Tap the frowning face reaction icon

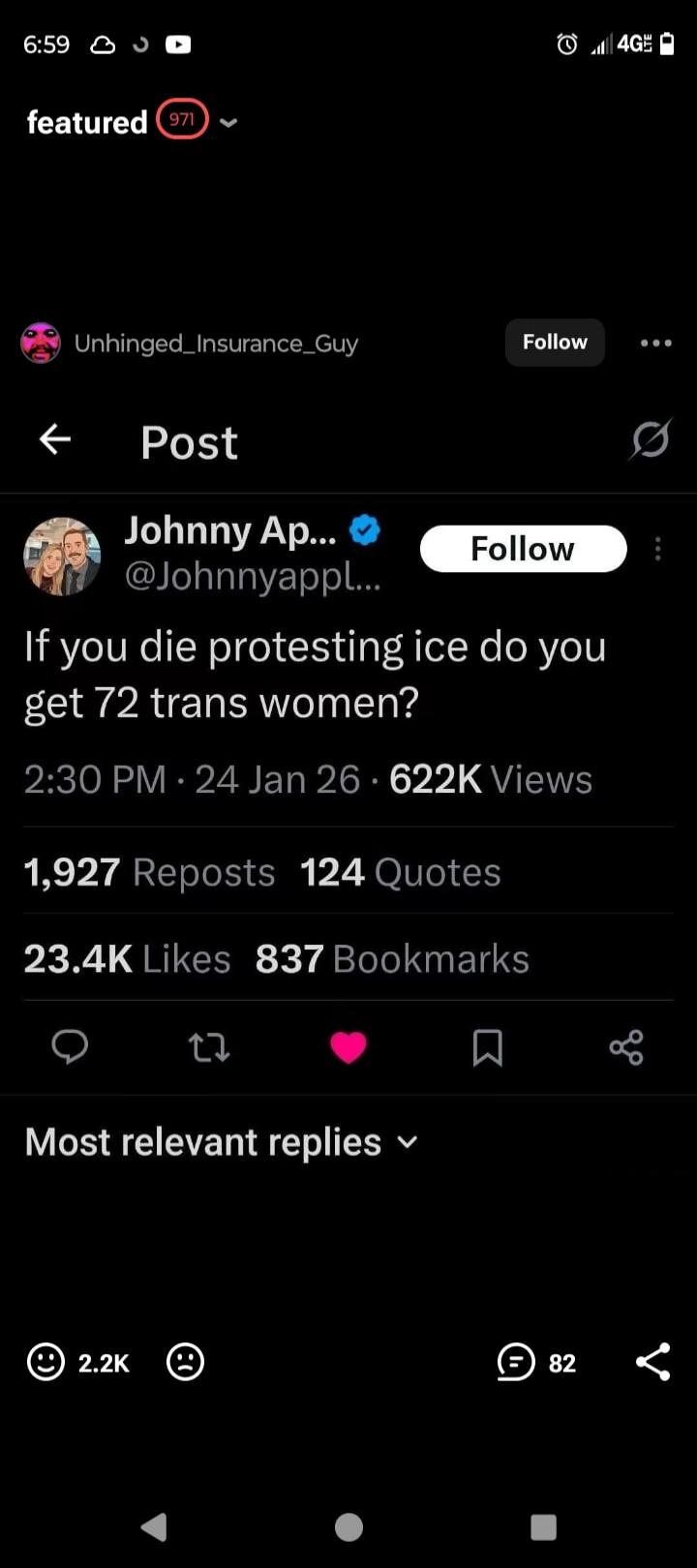tap(184, 1362)
